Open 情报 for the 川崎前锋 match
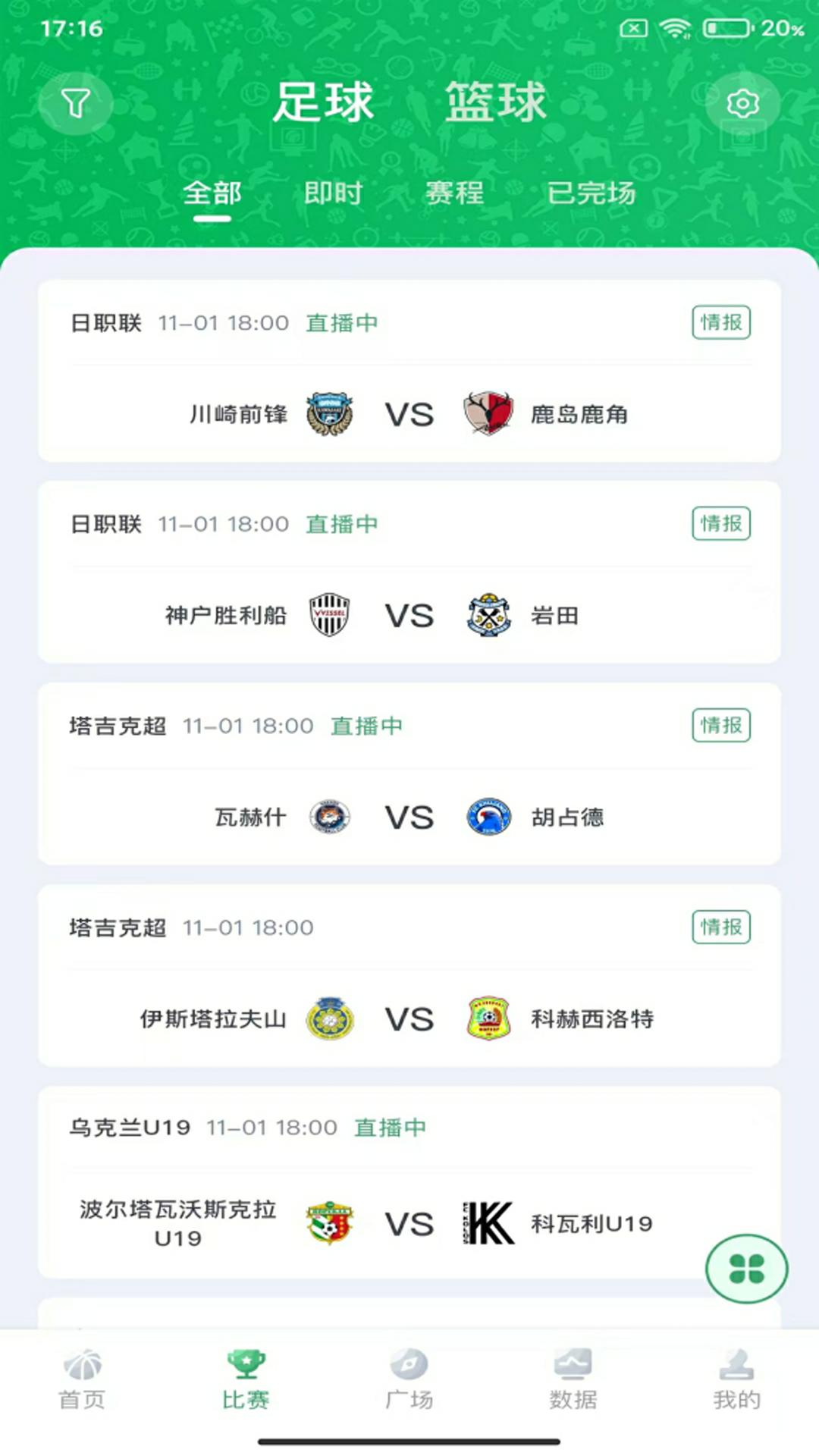 tap(720, 322)
